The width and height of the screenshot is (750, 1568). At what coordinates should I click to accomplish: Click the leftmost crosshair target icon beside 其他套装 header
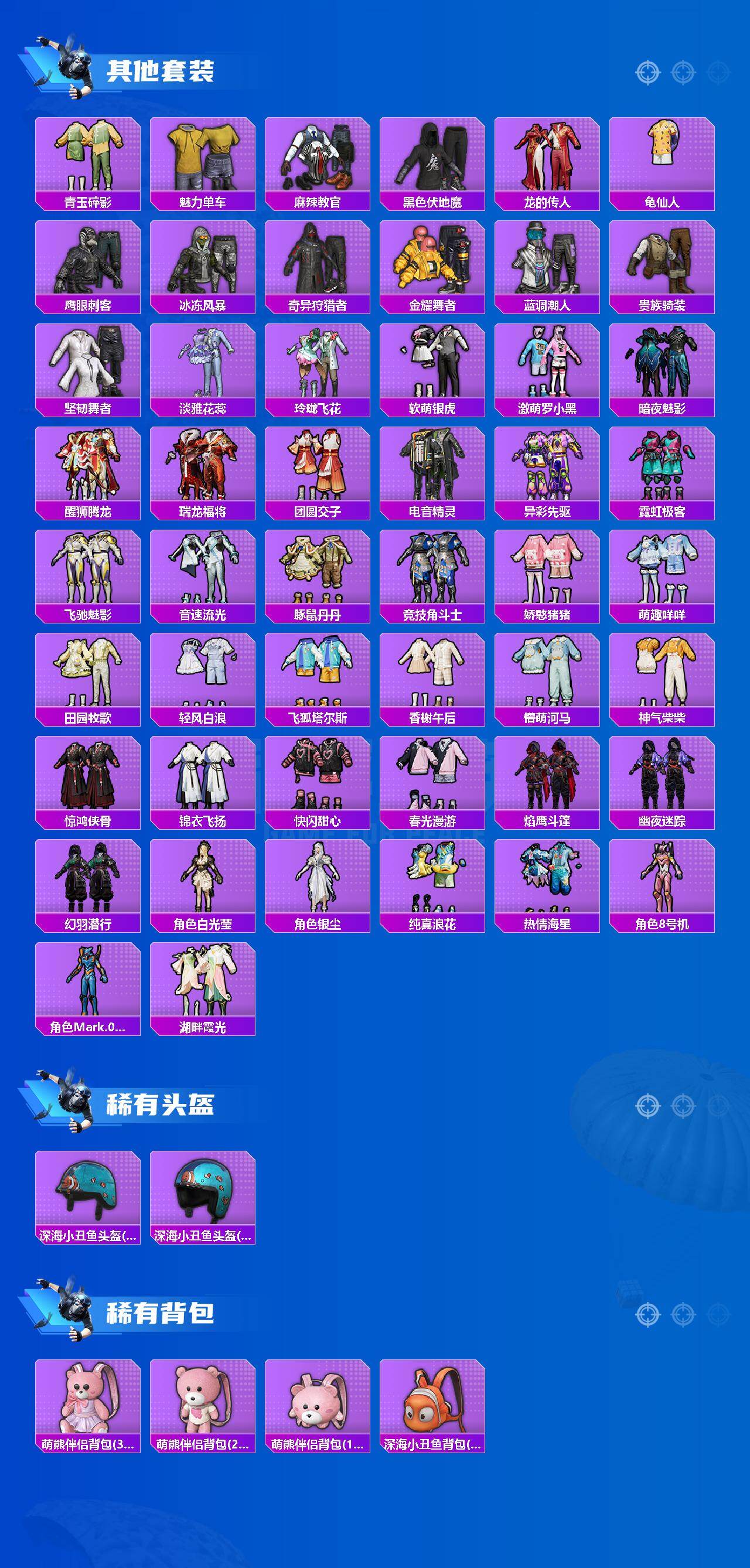(x=648, y=70)
